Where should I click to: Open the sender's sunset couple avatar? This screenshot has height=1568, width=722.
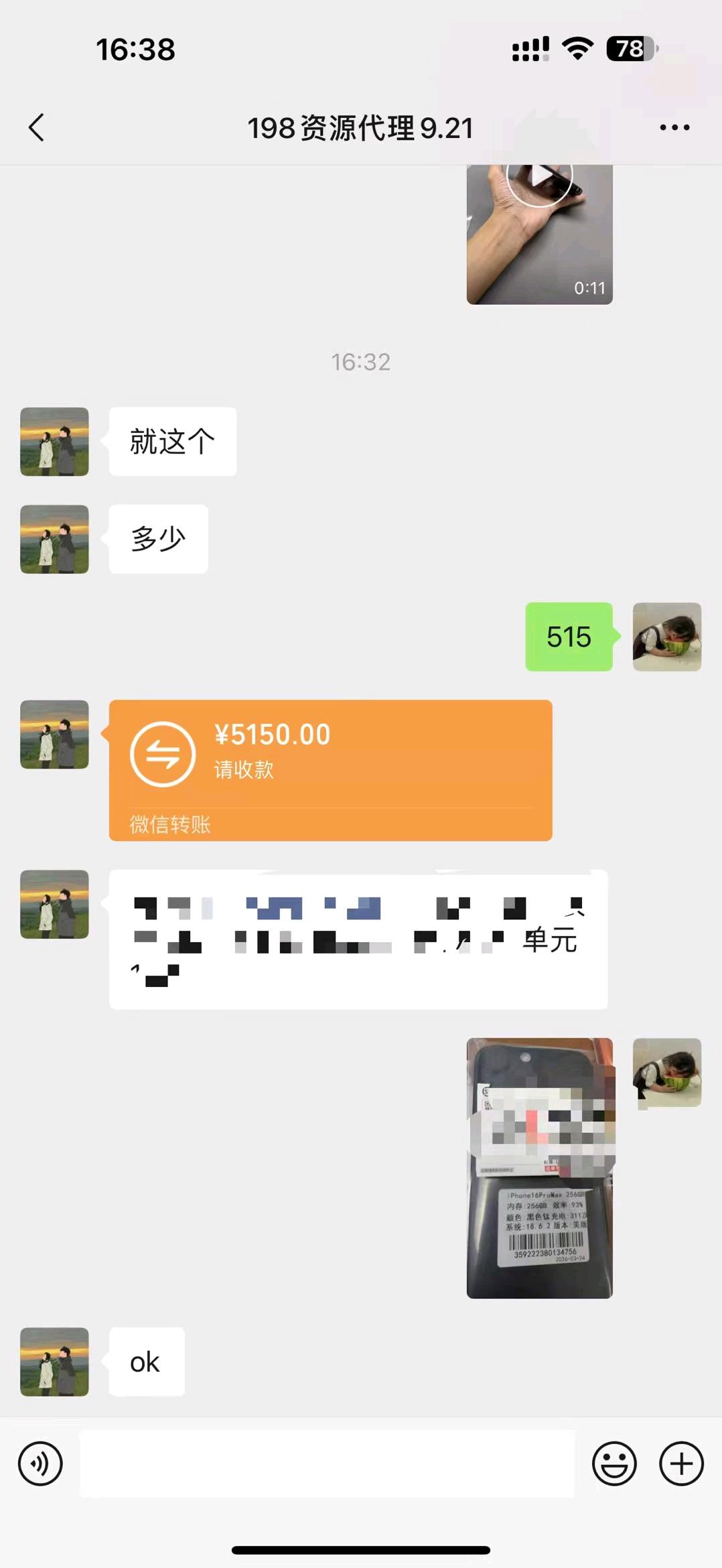point(54,442)
